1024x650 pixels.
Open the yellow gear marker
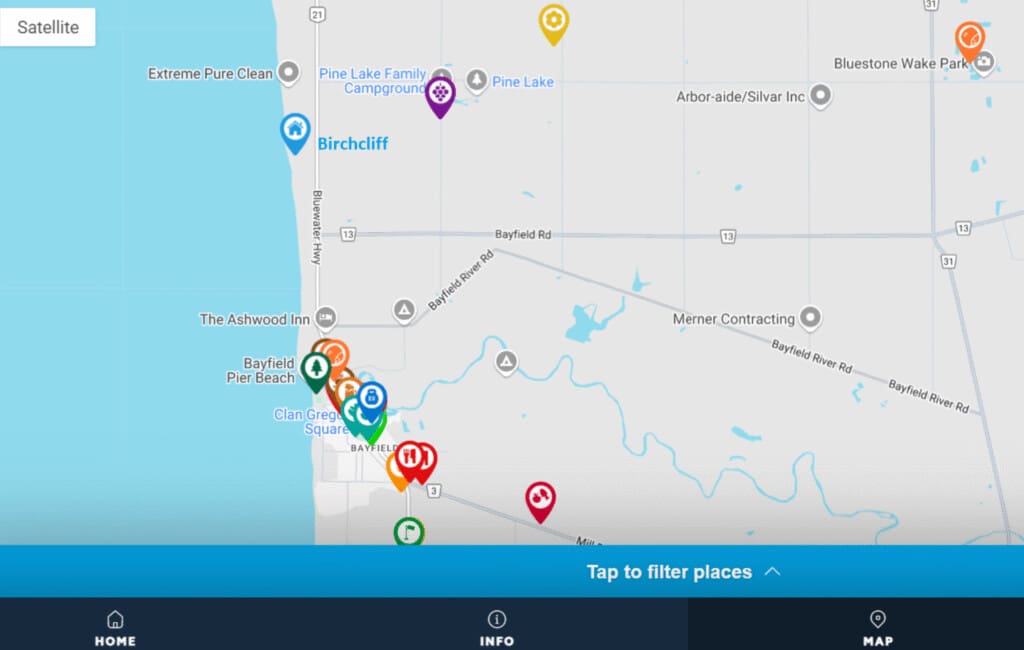point(553,21)
